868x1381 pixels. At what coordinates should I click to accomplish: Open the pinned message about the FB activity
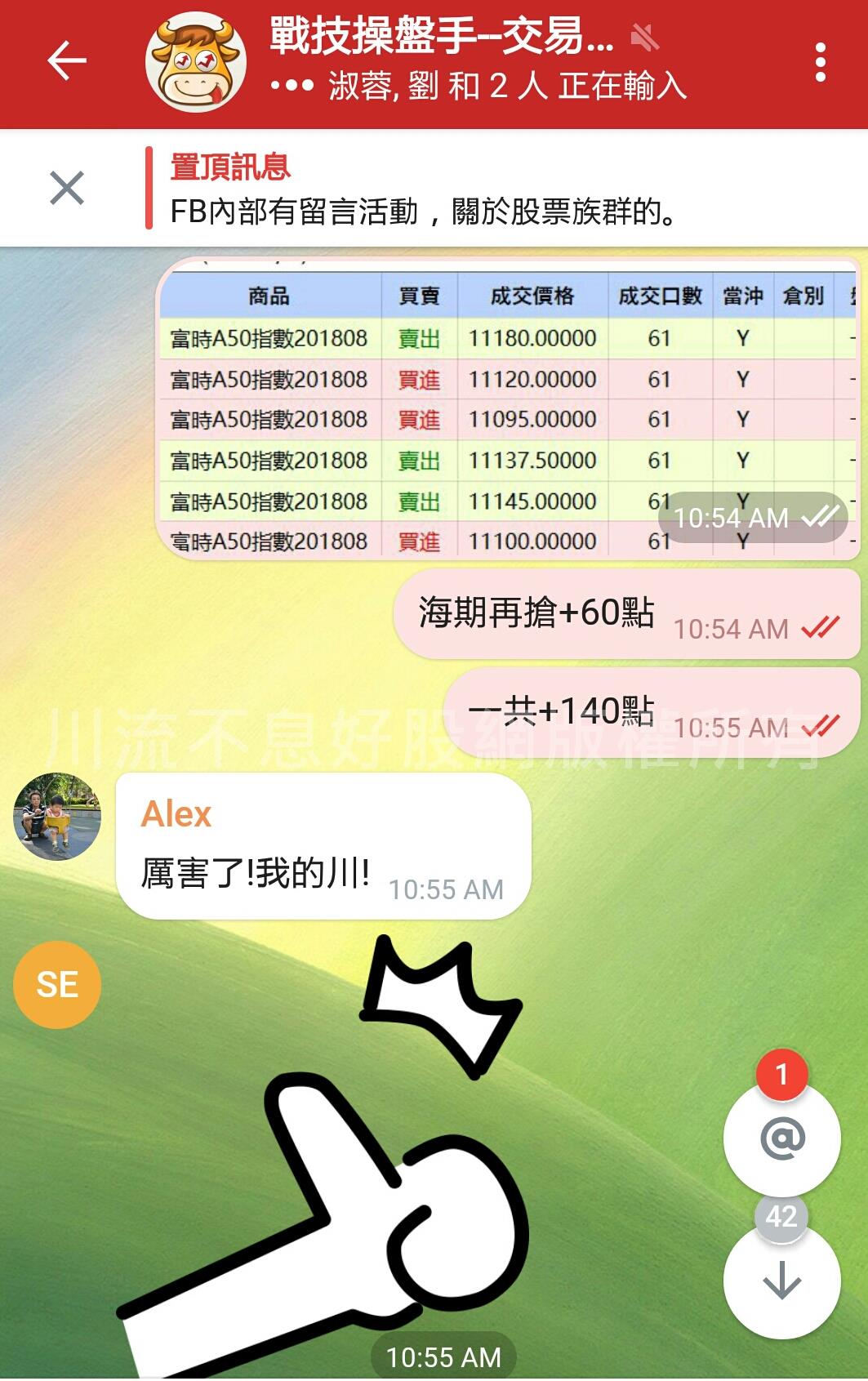pos(425,189)
